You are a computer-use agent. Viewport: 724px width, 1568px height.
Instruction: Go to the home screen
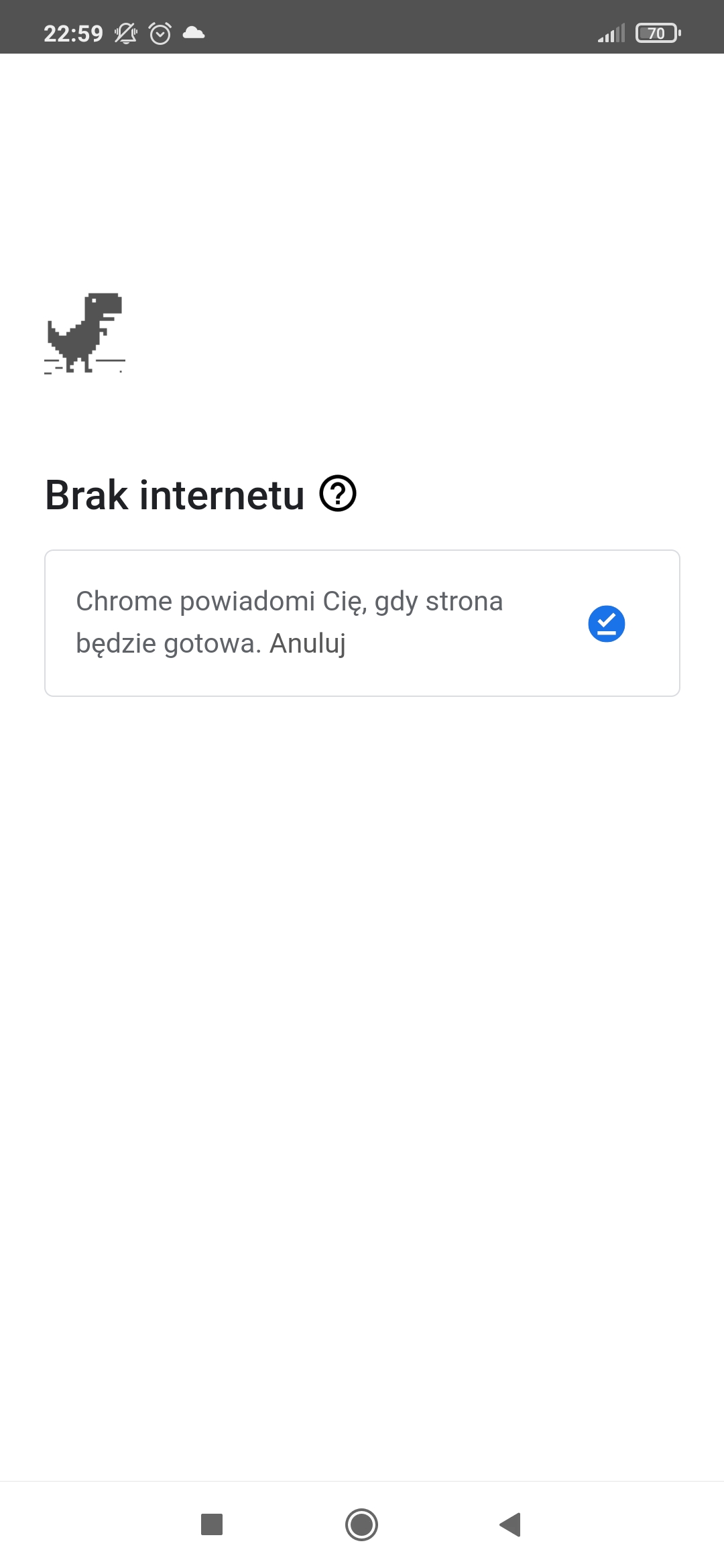pyautogui.click(x=361, y=1524)
